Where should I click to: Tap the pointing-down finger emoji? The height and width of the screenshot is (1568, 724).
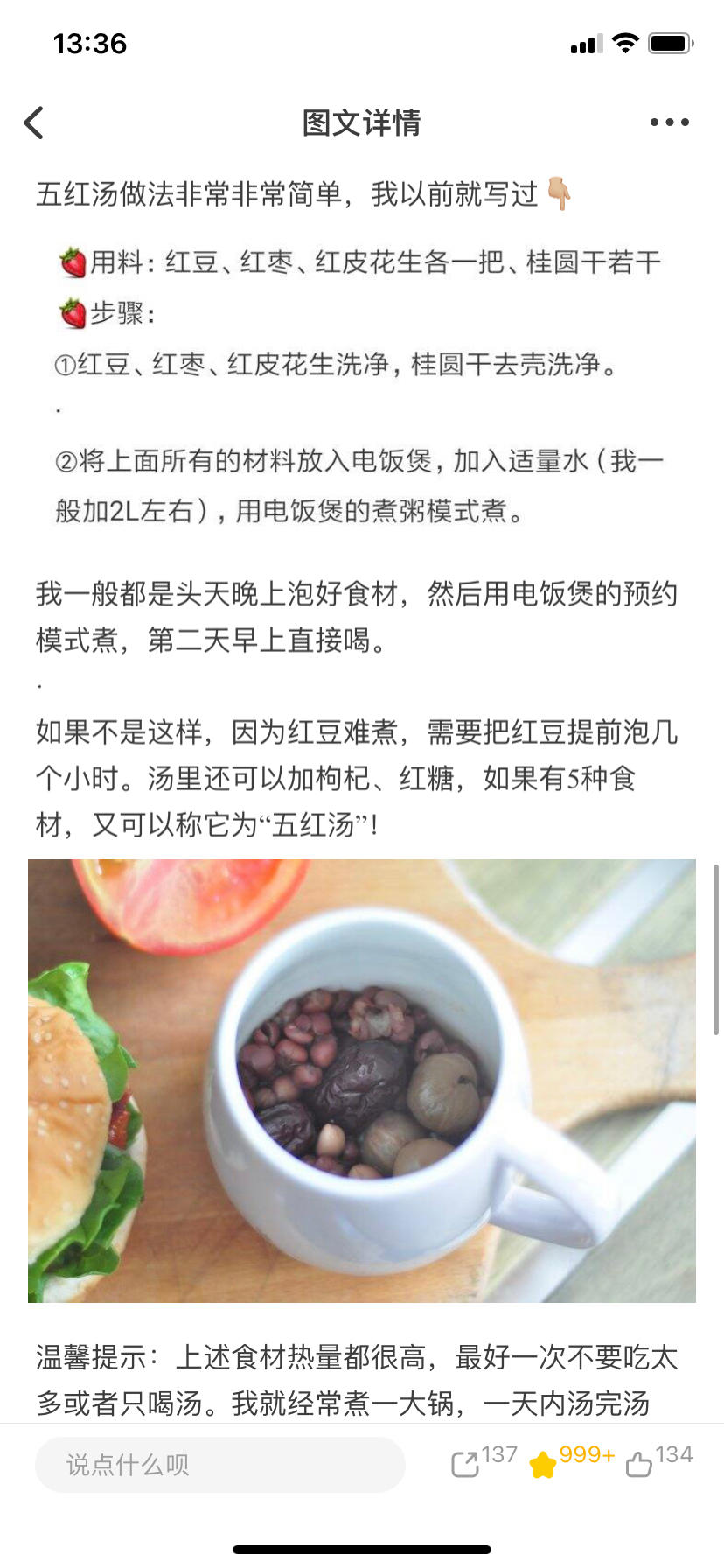click(x=560, y=194)
